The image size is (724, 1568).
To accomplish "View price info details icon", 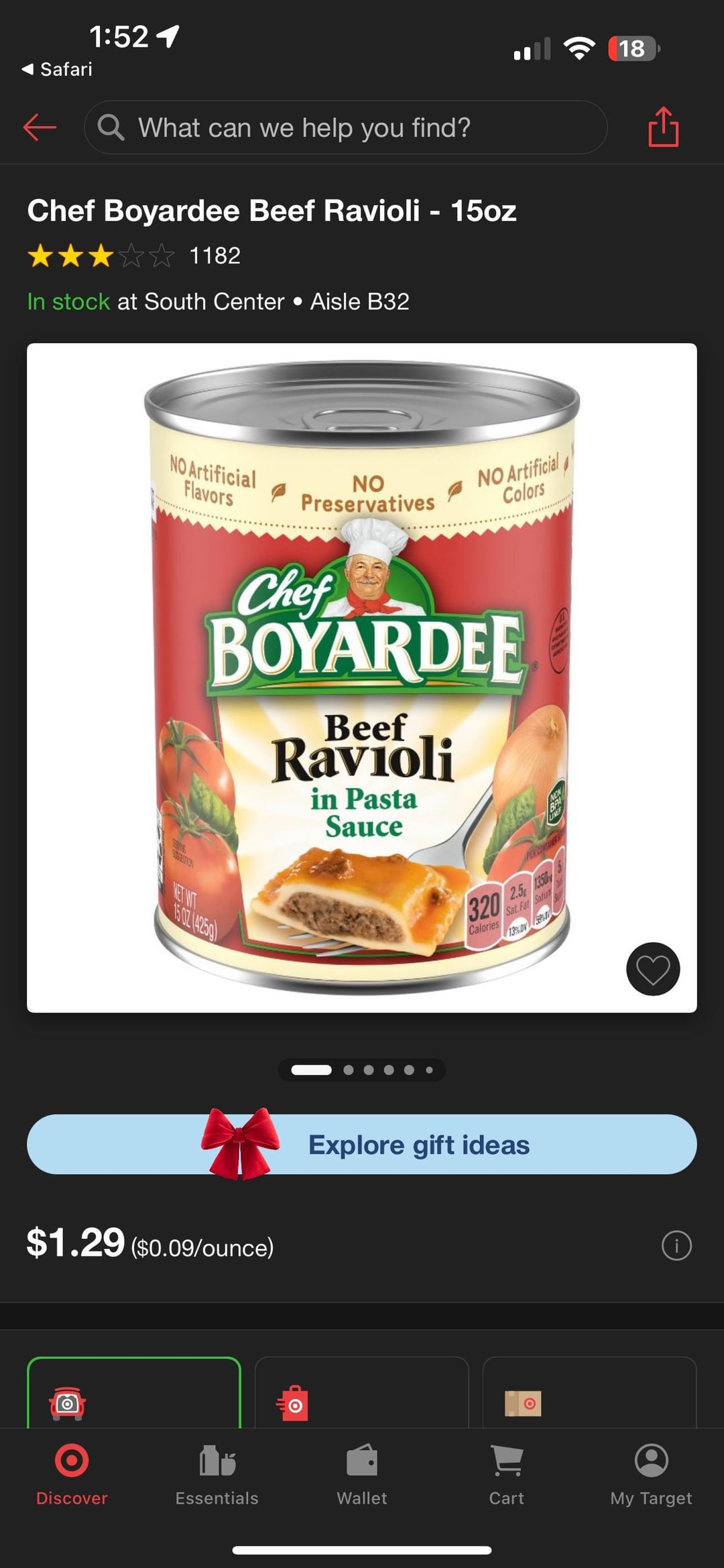I will click(x=676, y=1246).
